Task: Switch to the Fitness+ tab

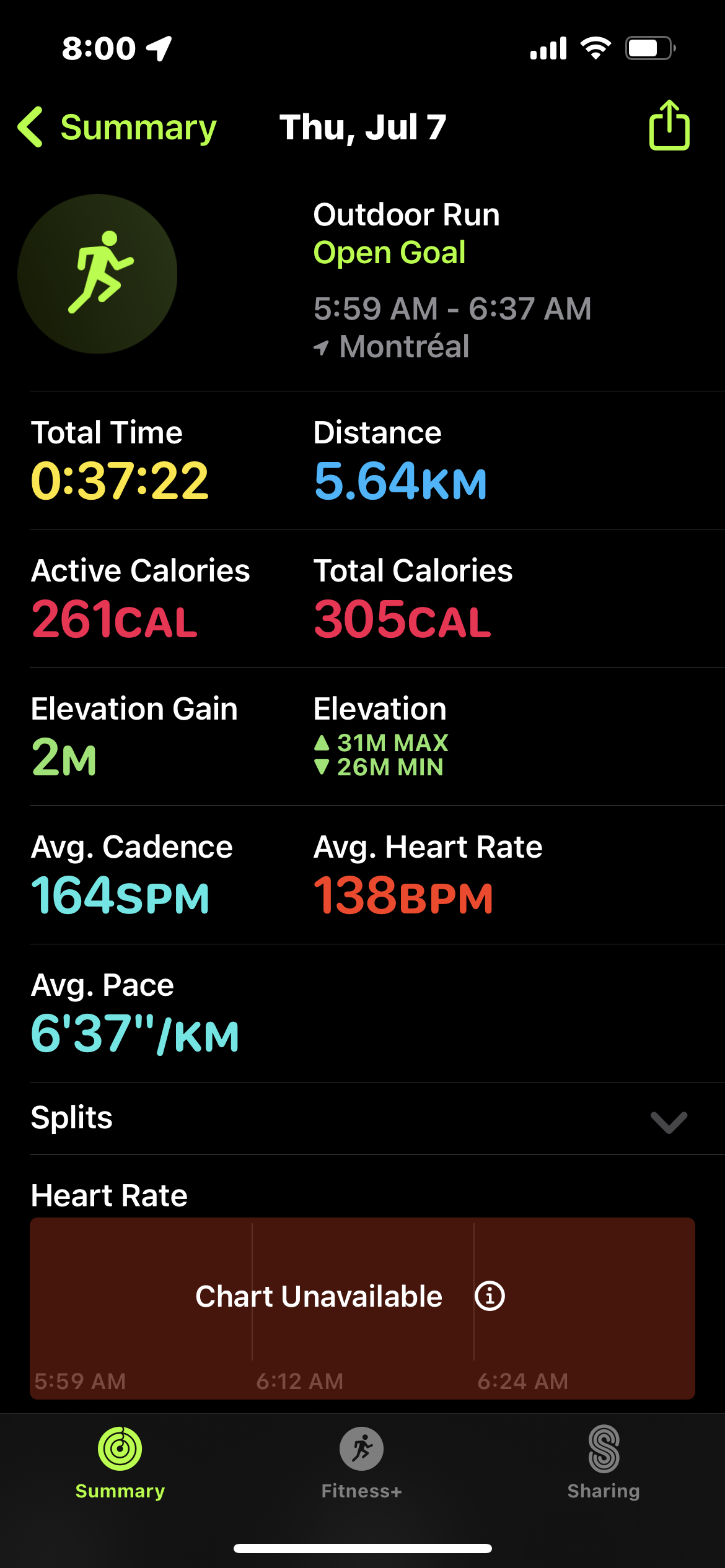Action: pos(361,1463)
